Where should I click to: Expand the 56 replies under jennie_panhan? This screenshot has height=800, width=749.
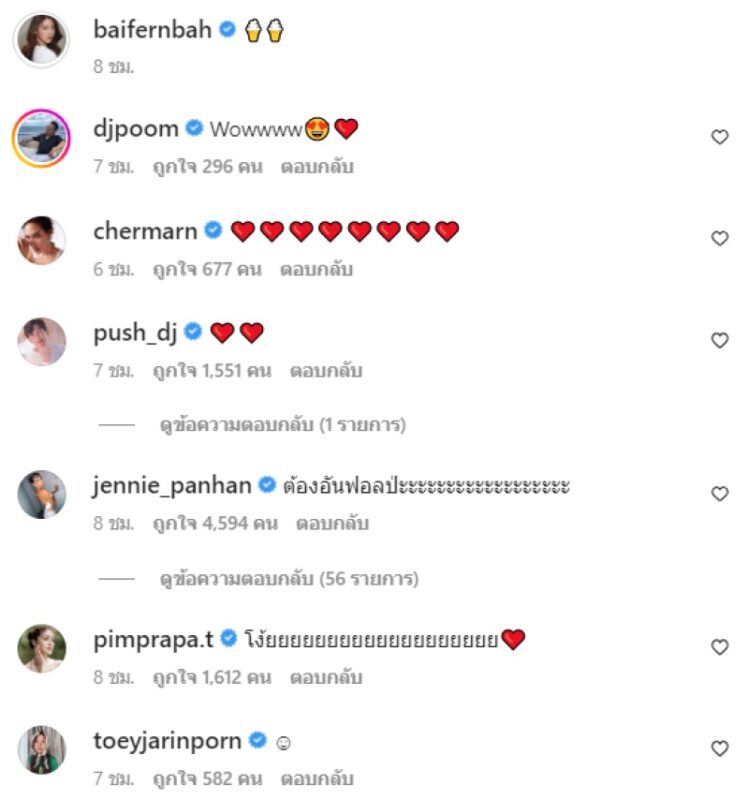coord(288,578)
